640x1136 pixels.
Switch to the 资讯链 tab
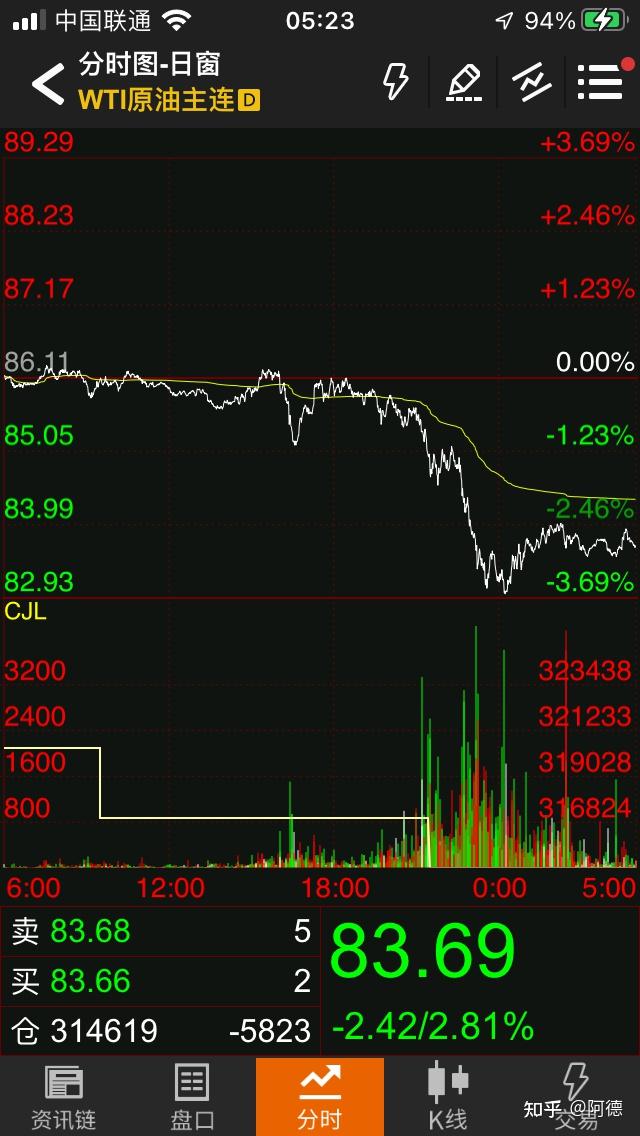tap(64, 1097)
